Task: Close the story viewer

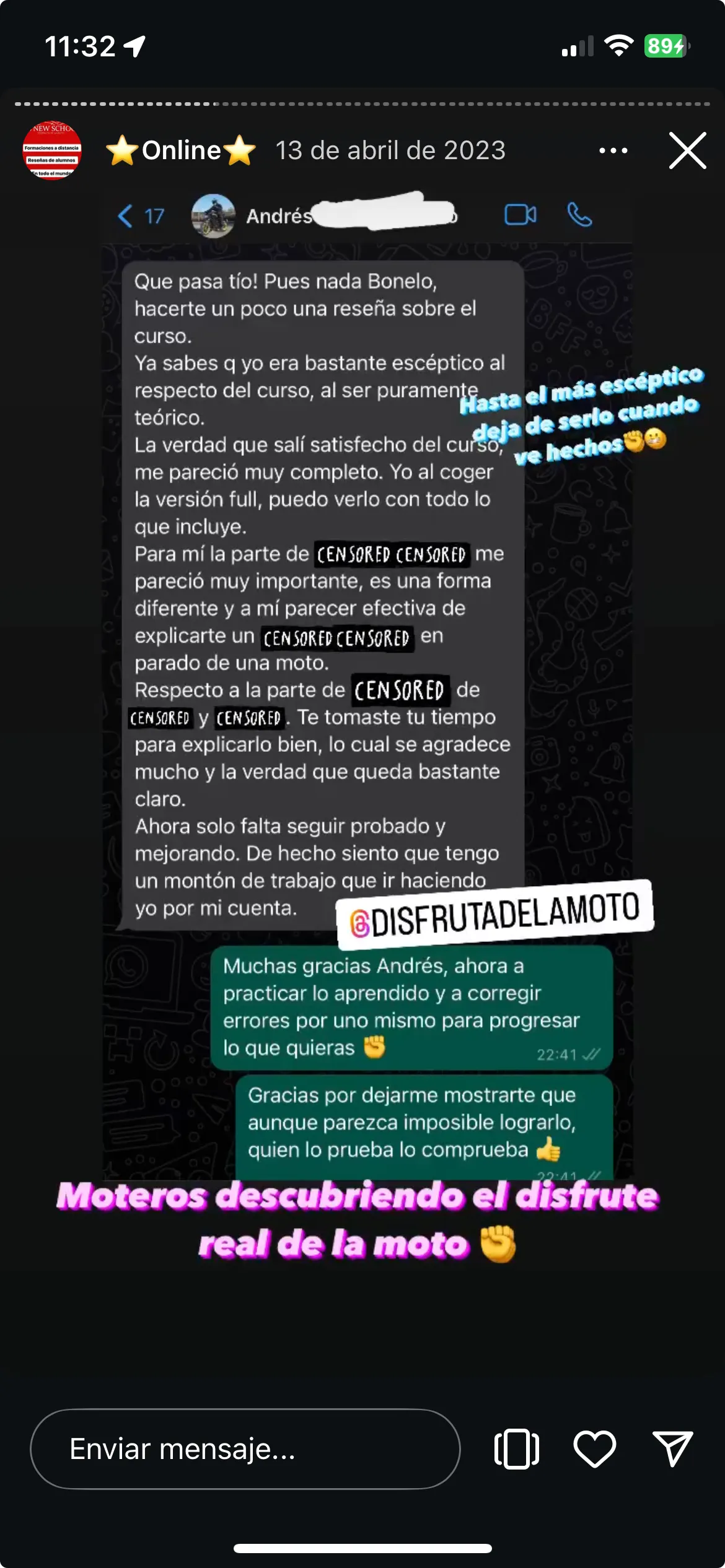Action: [x=687, y=150]
